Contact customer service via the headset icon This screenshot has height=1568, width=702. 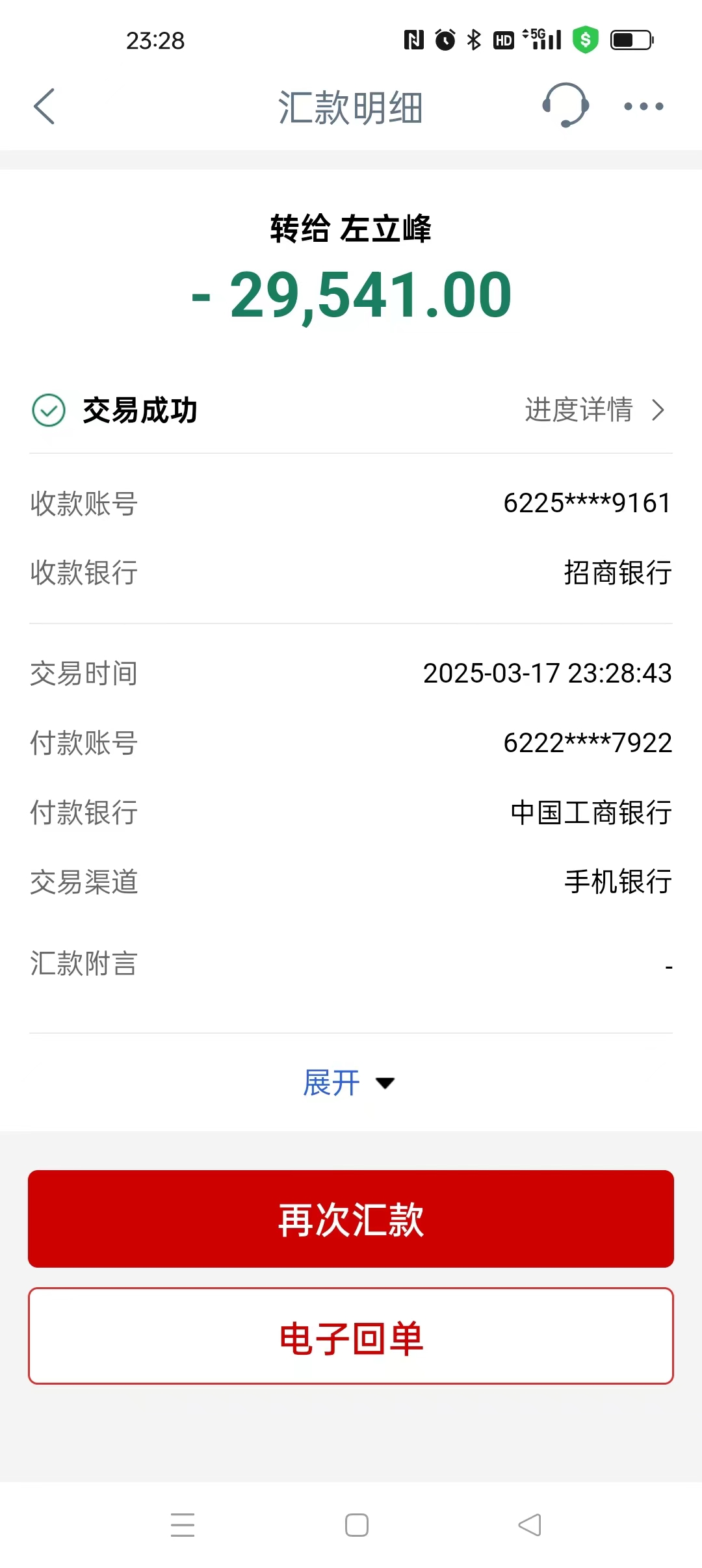point(565,105)
